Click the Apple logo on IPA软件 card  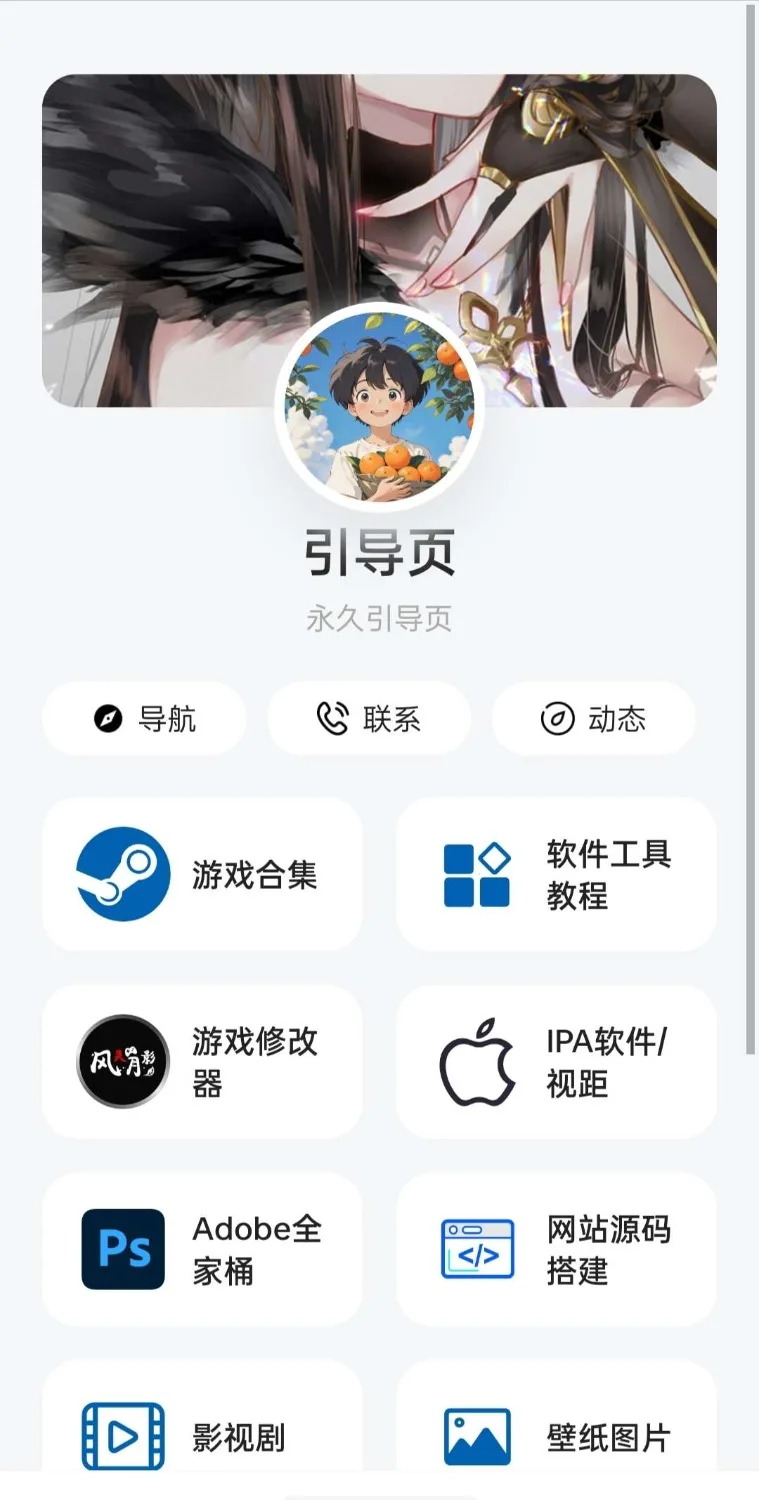477,1062
